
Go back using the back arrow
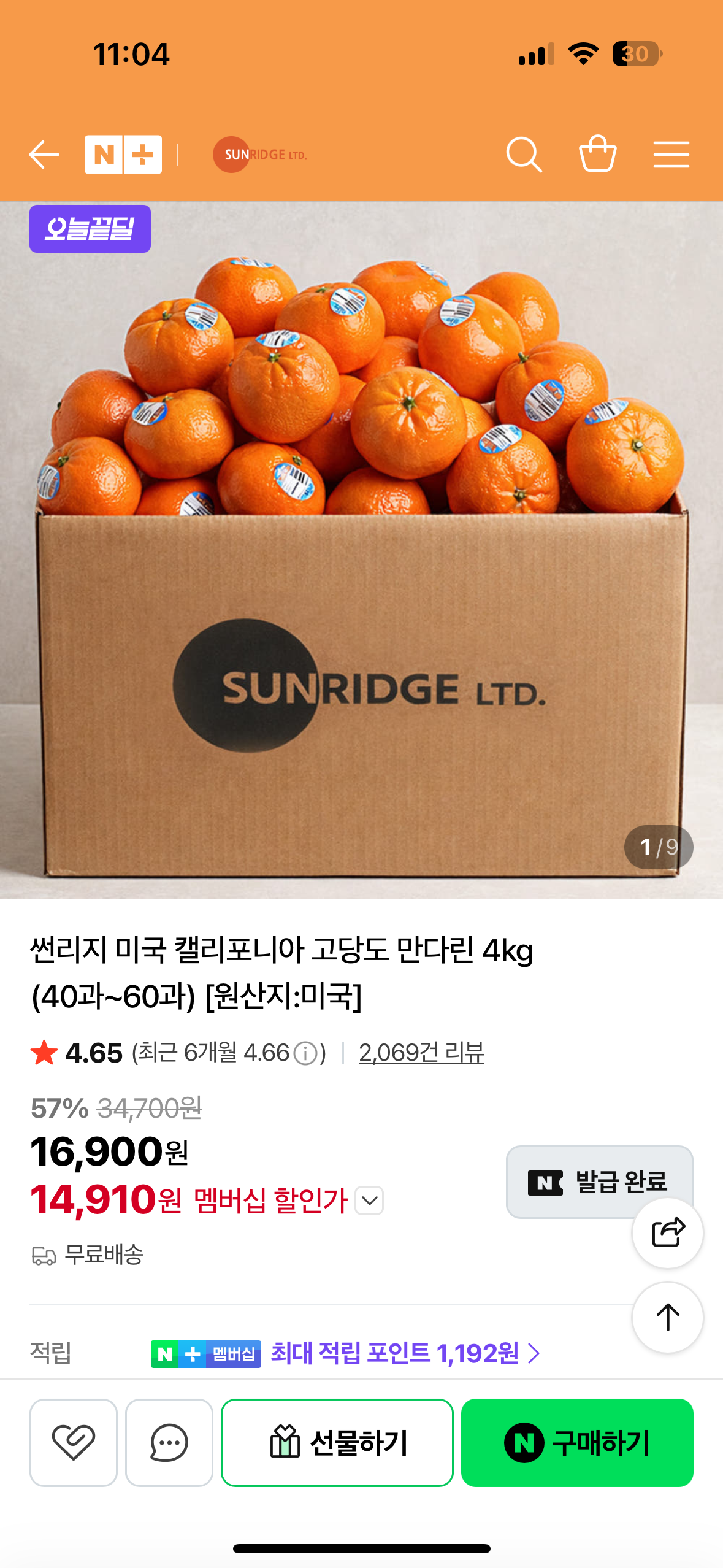click(44, 154)
